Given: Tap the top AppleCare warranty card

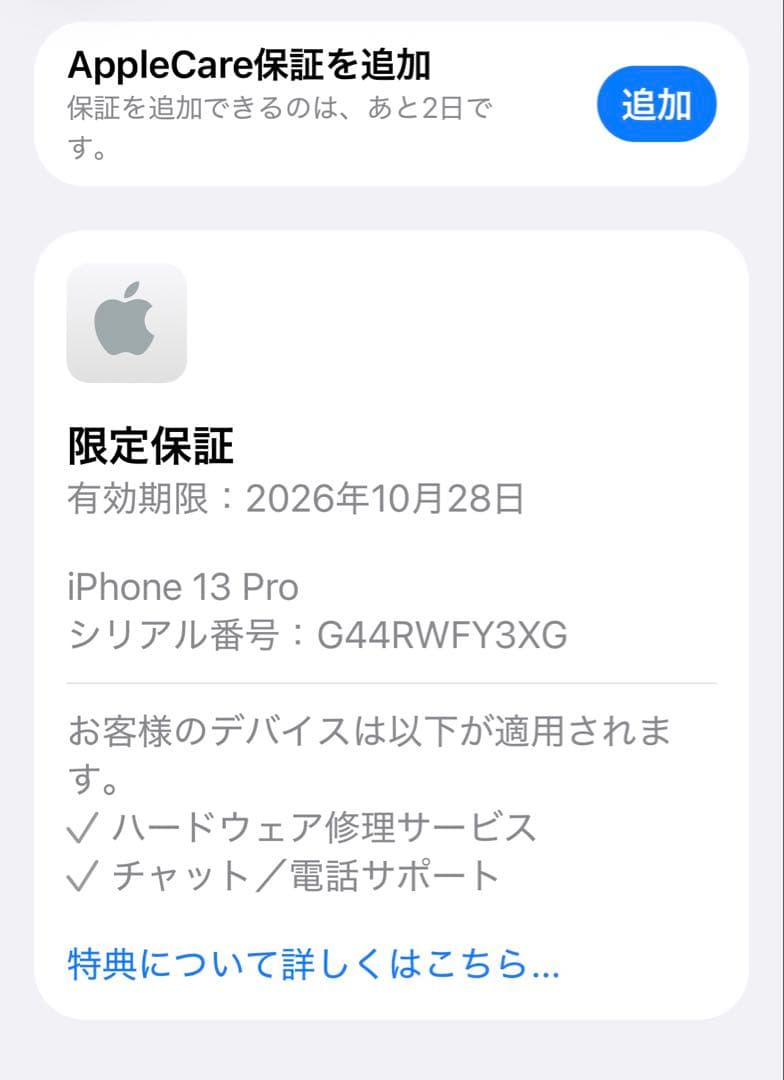Looking at the screenshot, I should tap(390, 100).
